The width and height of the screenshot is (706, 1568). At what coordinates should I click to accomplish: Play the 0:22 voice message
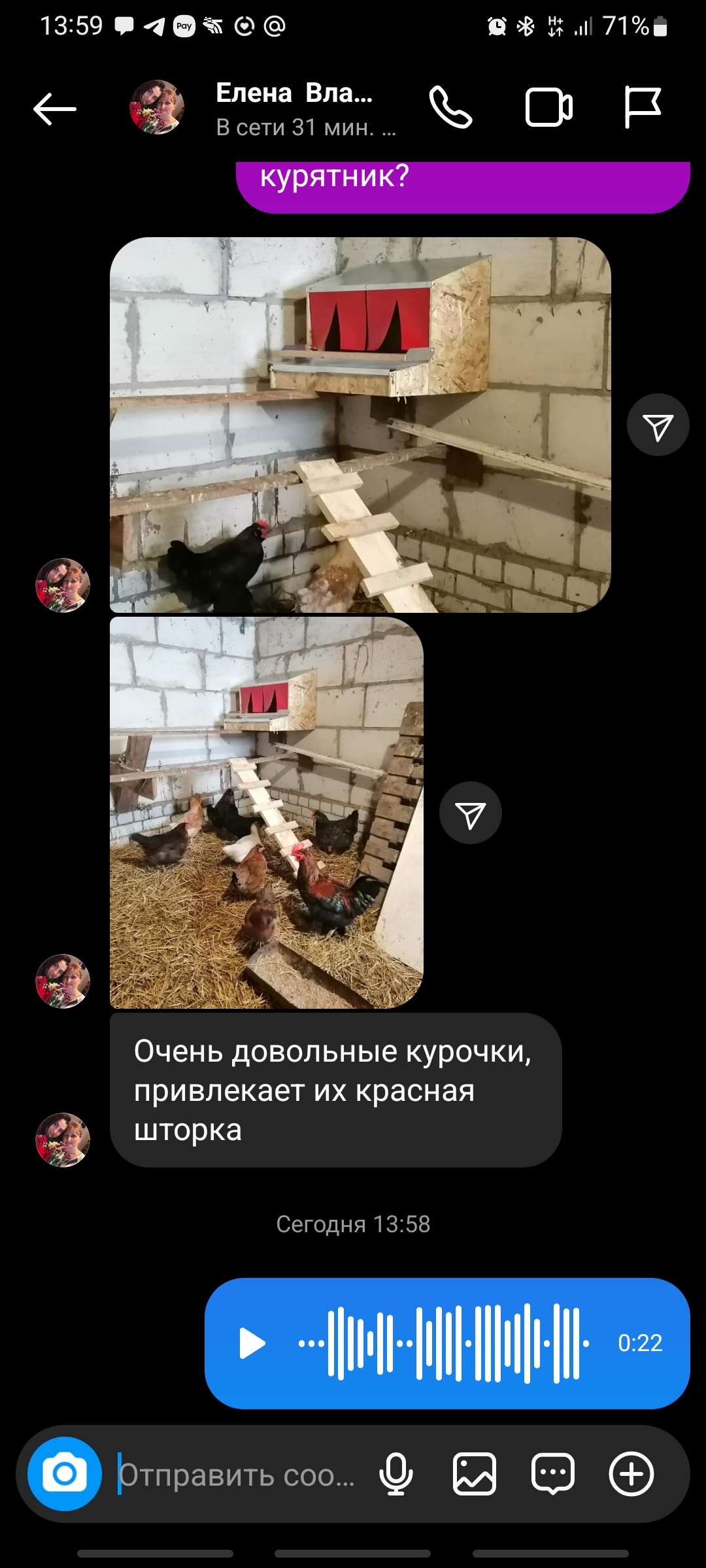point(252,1343)
